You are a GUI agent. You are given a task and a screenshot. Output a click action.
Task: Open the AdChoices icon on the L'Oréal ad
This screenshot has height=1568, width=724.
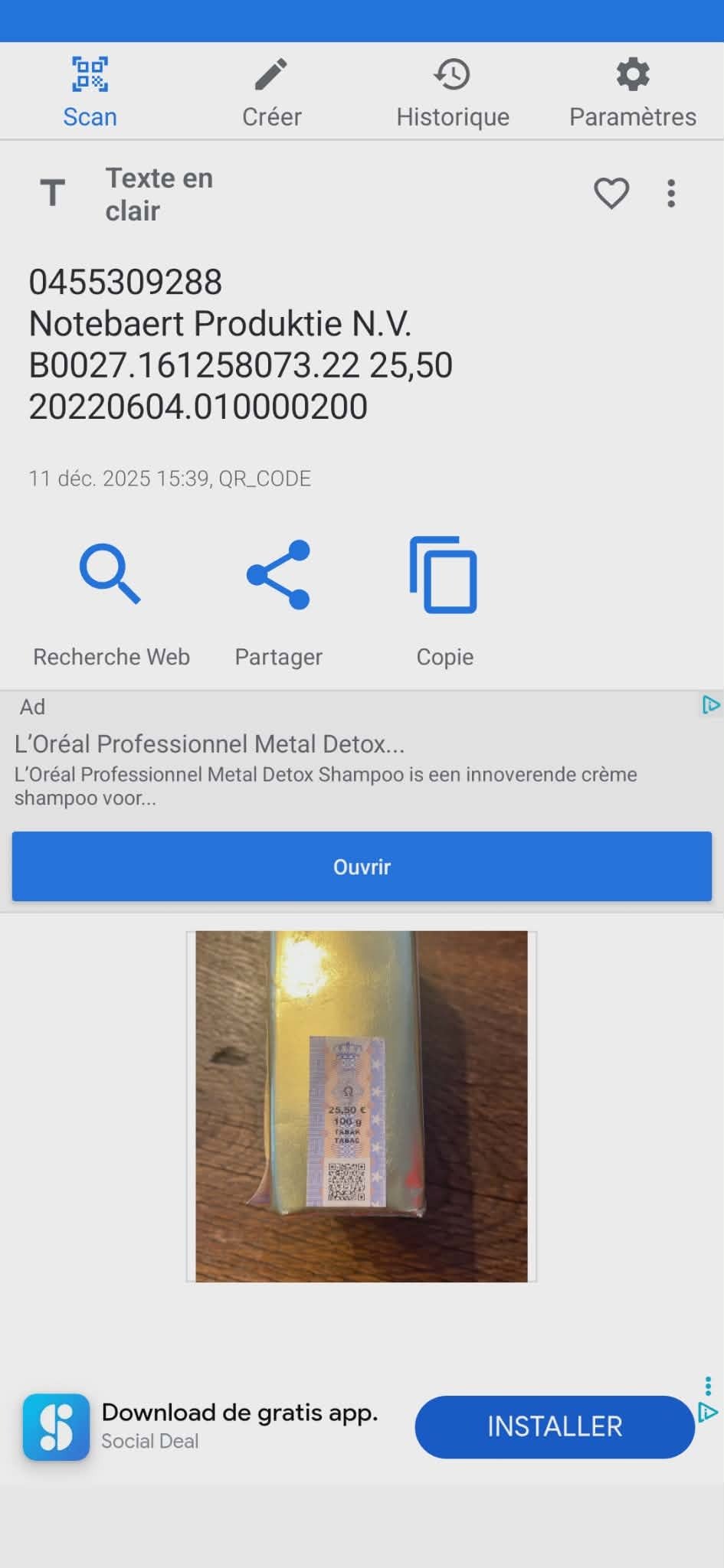pyautogui.click(x=710, y=704)
